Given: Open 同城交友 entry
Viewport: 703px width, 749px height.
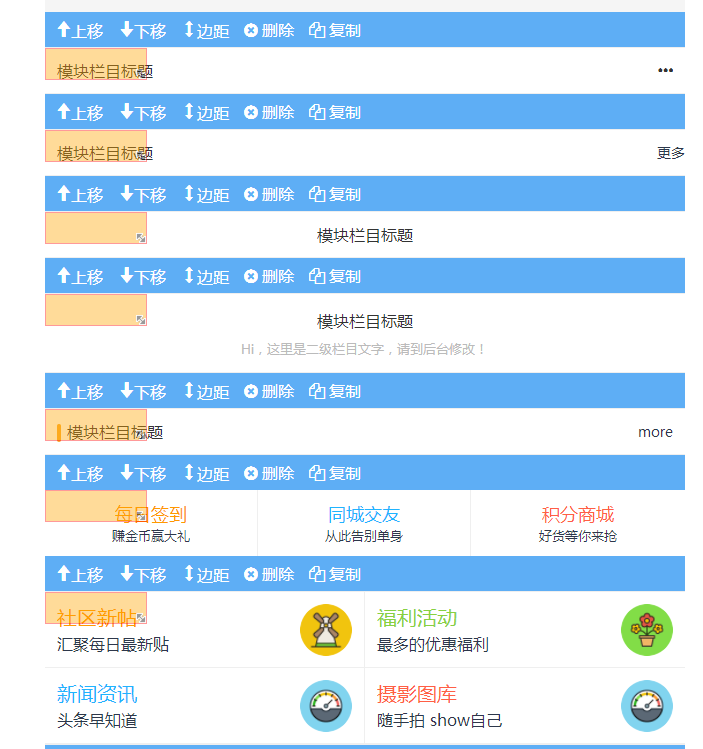Looking at the screenshot, I should (x=363, y=523).
